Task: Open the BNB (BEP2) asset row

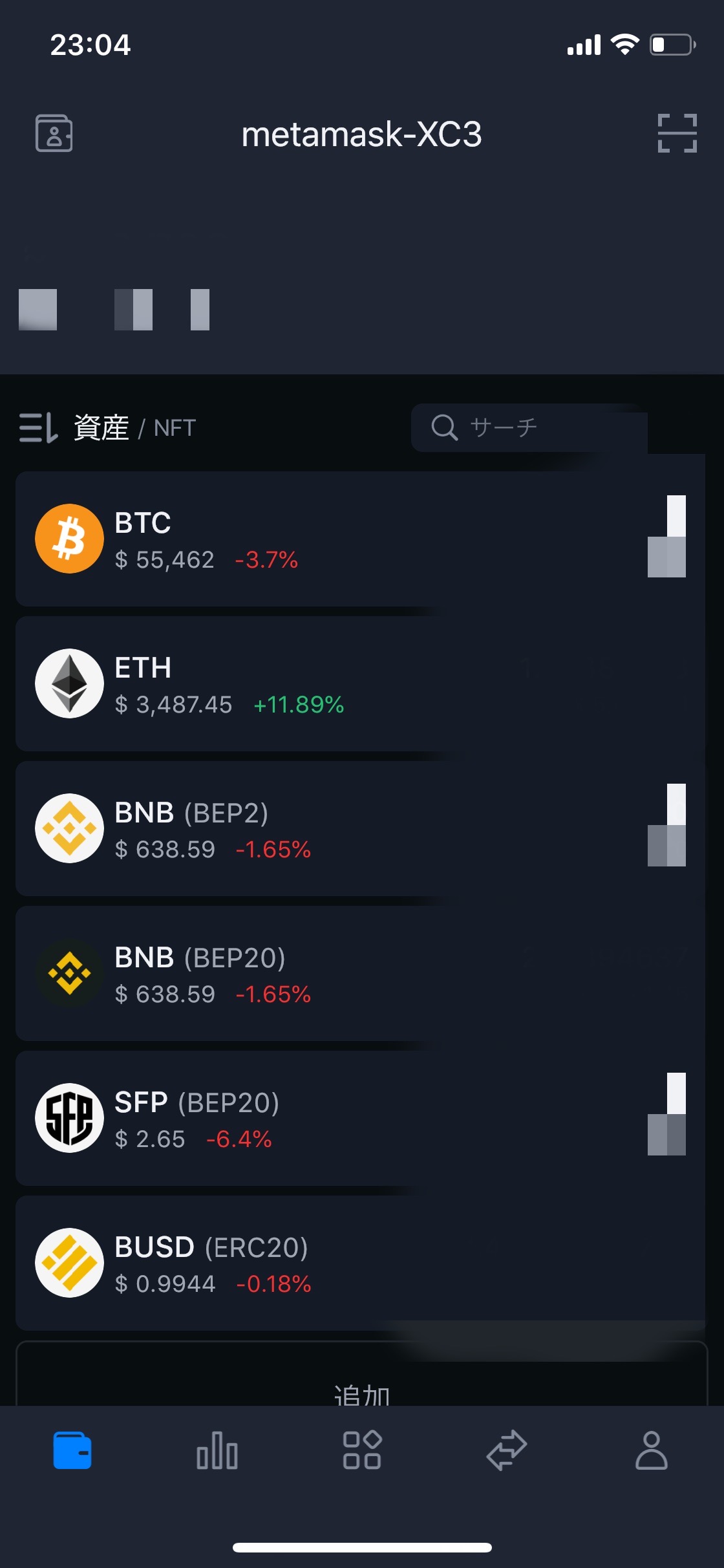Action: [x=360, y=828]
